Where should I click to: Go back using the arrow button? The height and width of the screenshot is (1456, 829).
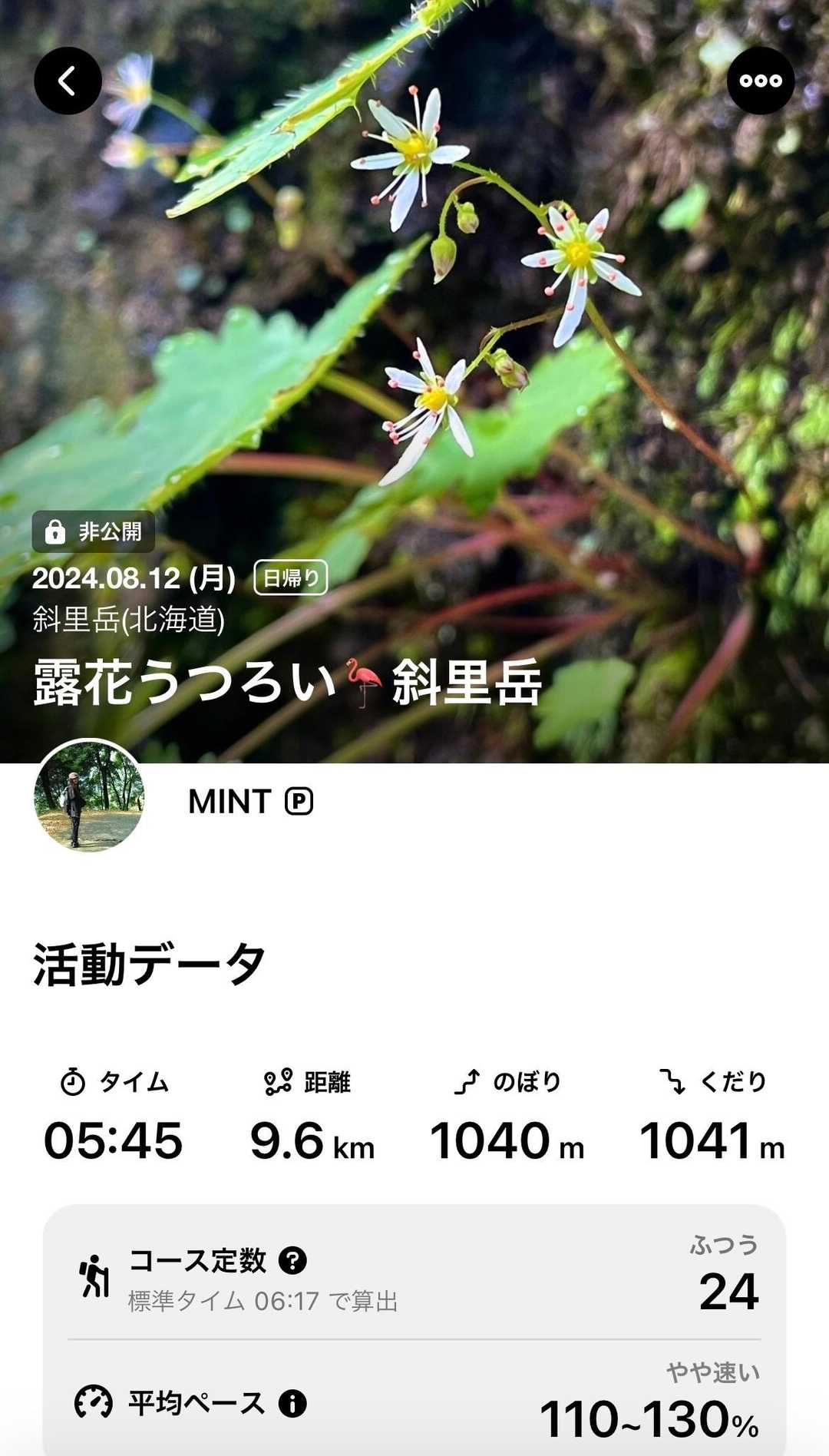68,81
